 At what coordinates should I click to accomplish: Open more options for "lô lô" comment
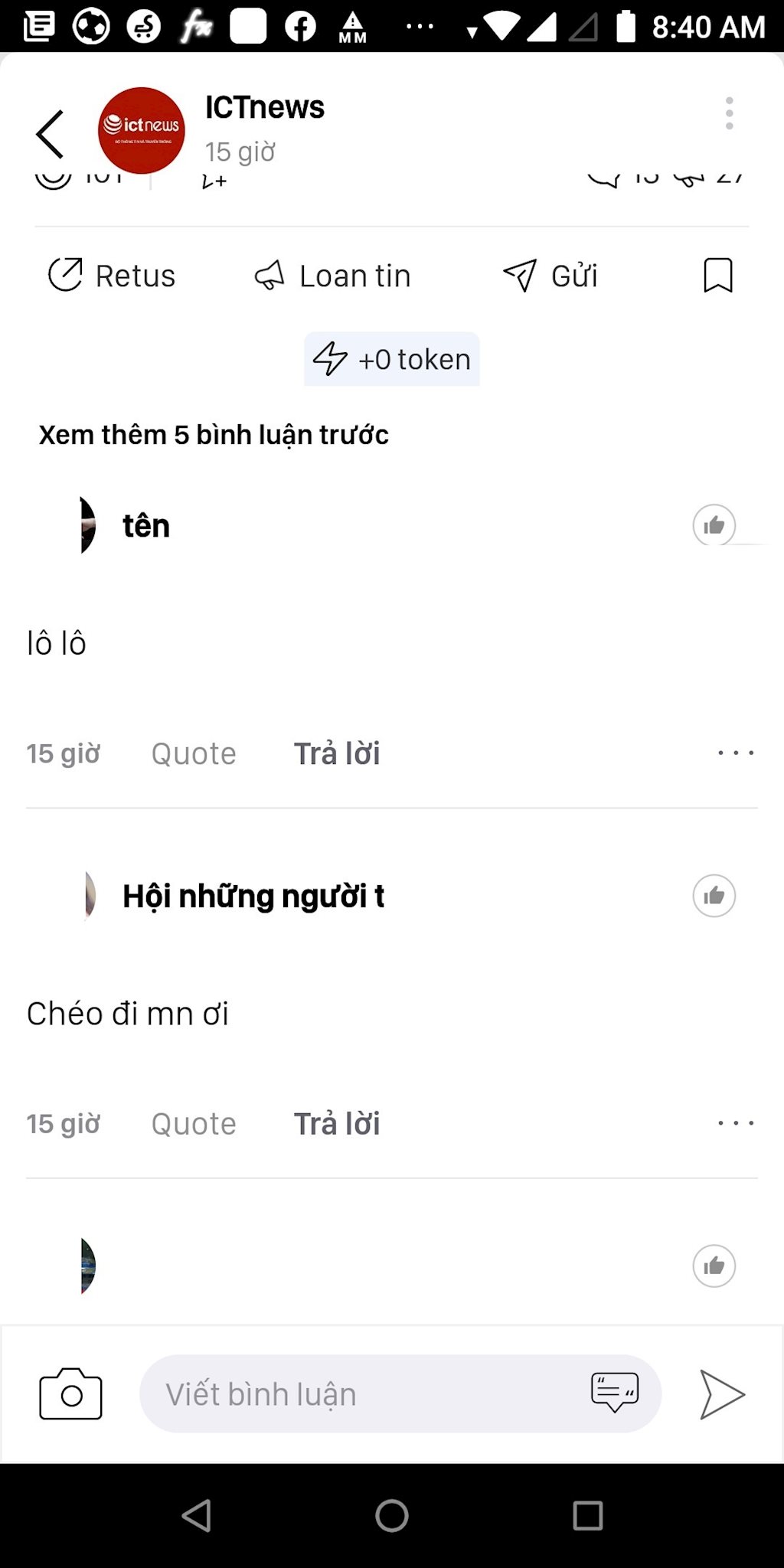point(736,753)
